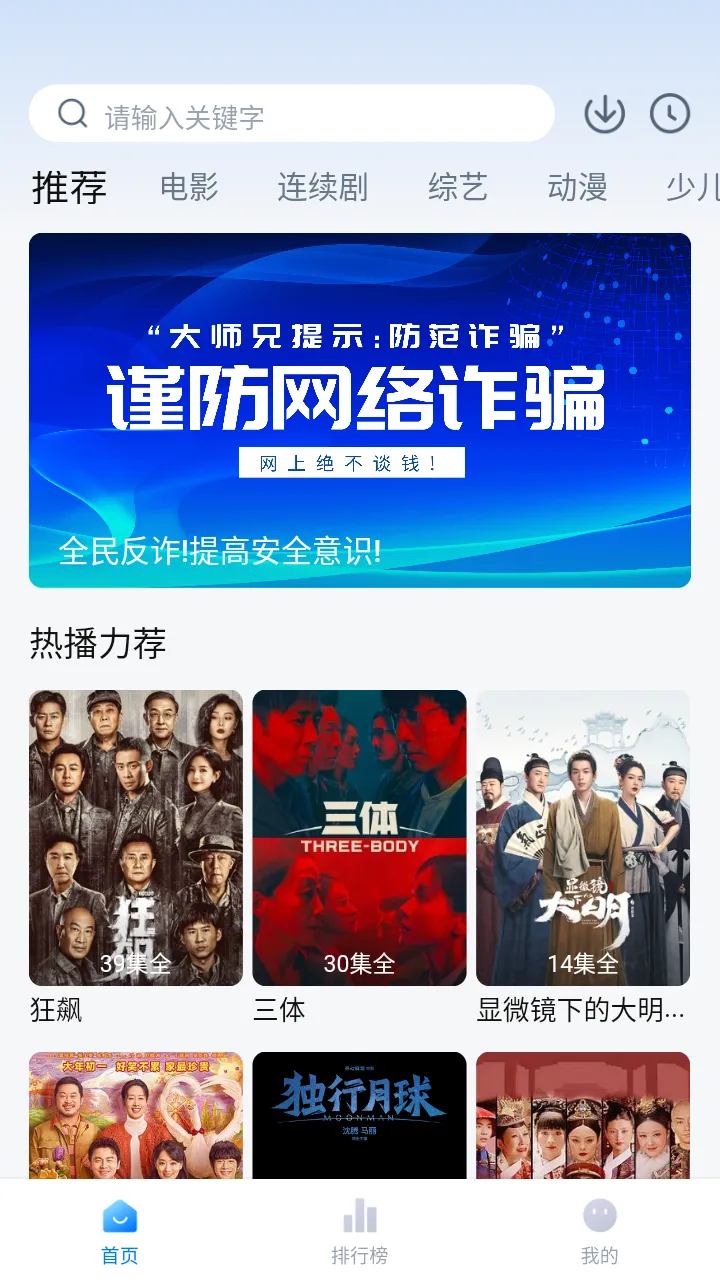Go to the 我的 tab
This screenshot has width=720, height=1280.
tap(600, 1232)
